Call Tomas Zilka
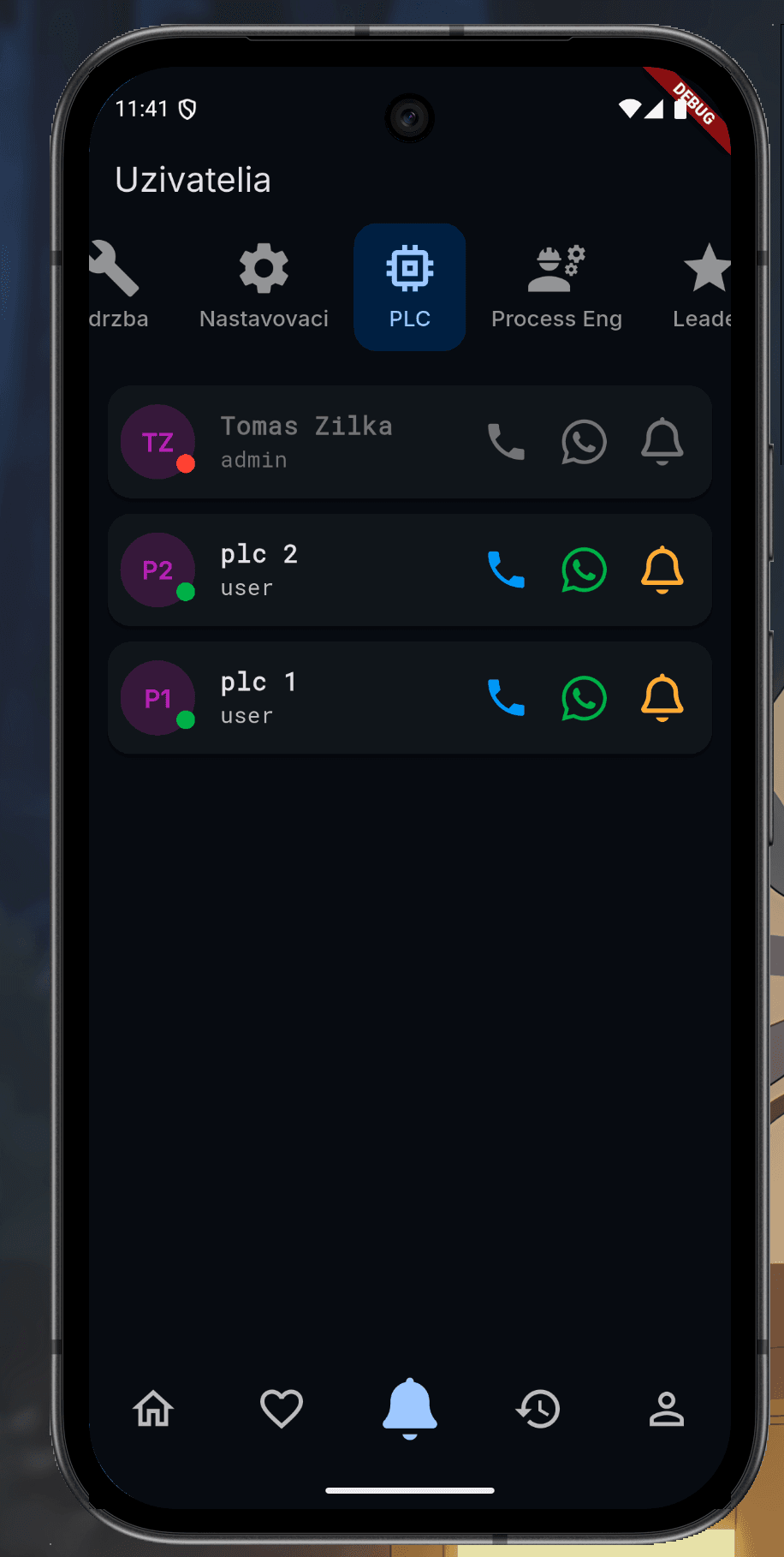 (506, 442)
